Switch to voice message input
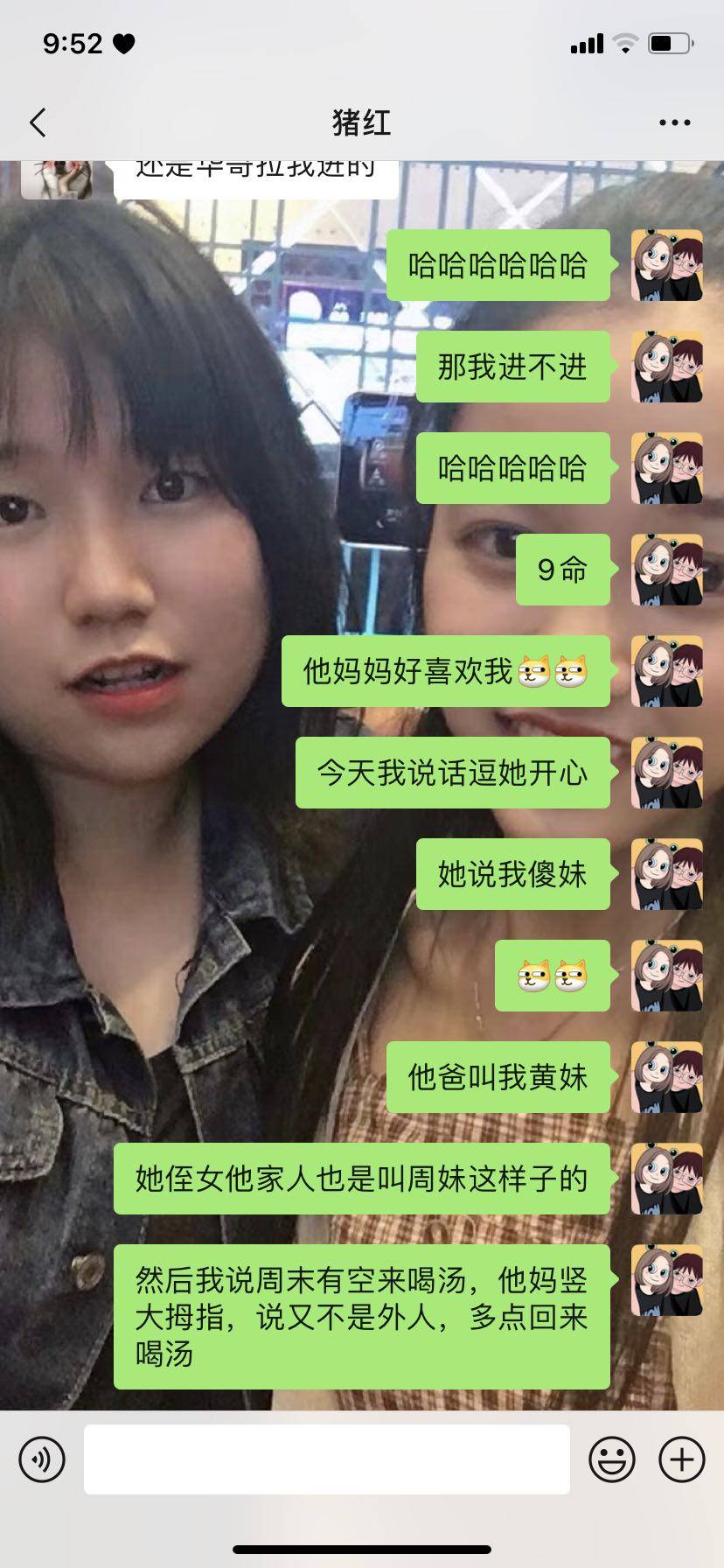This screenshot has width=724, height=1568. [42, 1459]
